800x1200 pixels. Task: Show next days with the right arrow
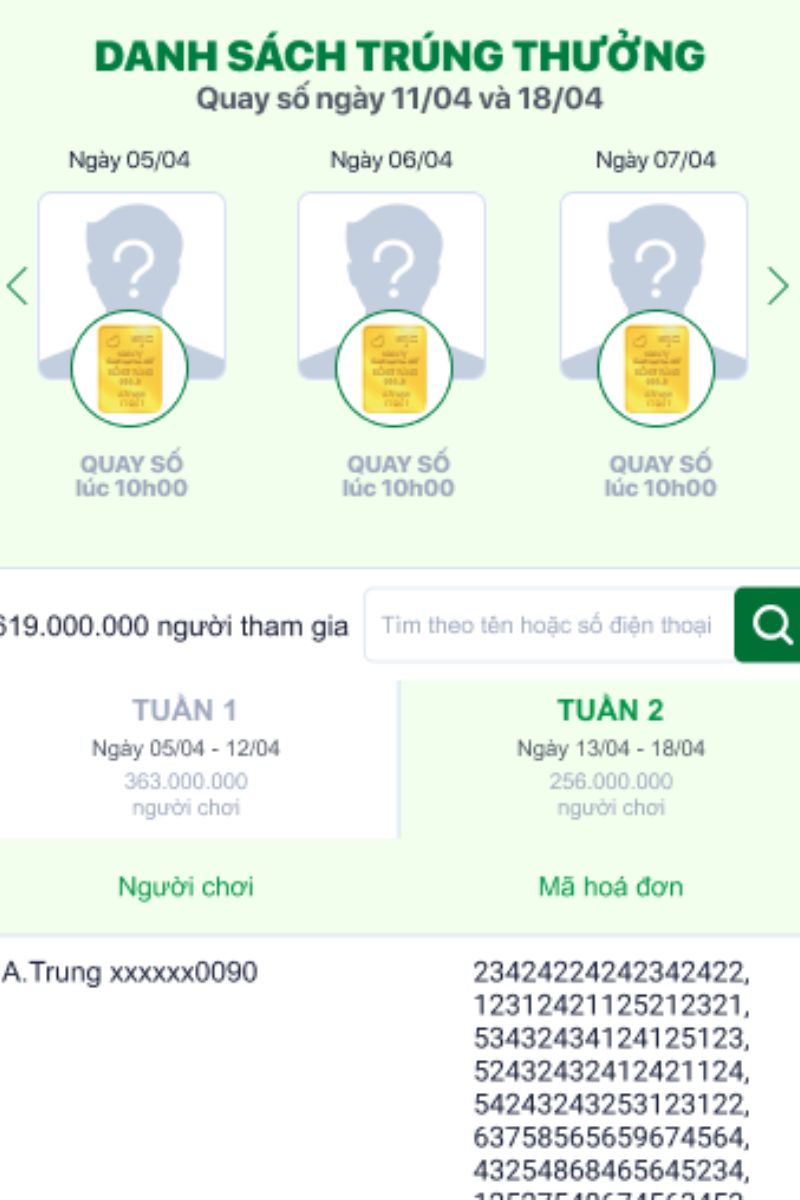[x=778, y=287]
